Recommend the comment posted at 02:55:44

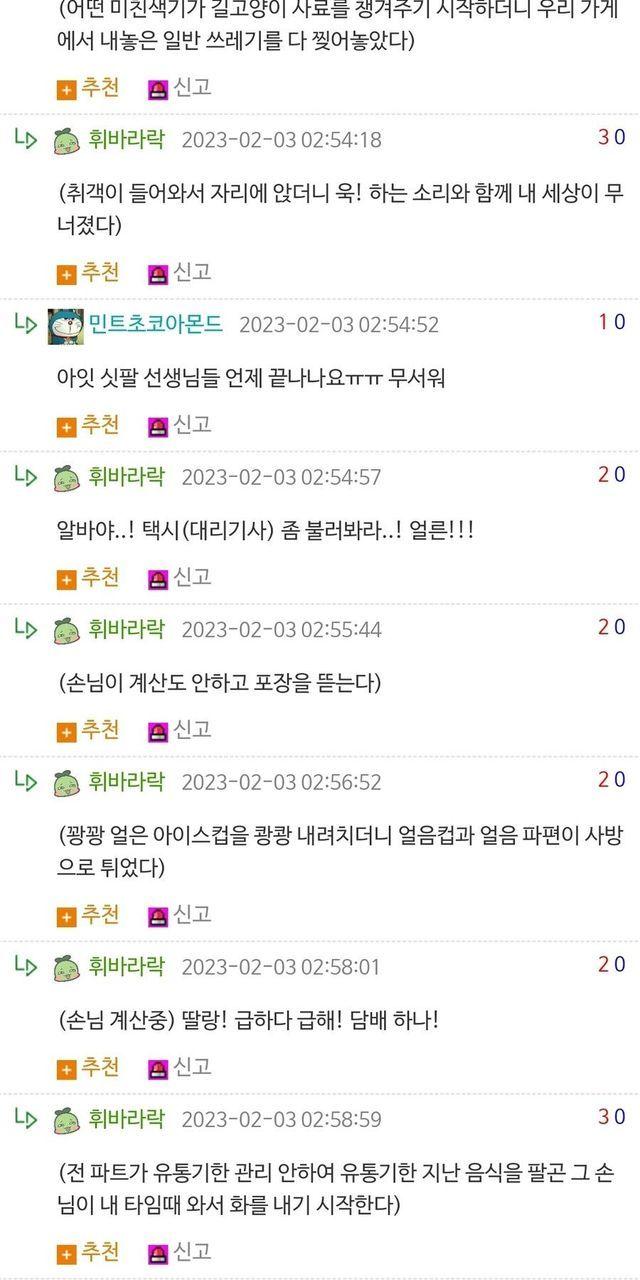coord(89,730)
